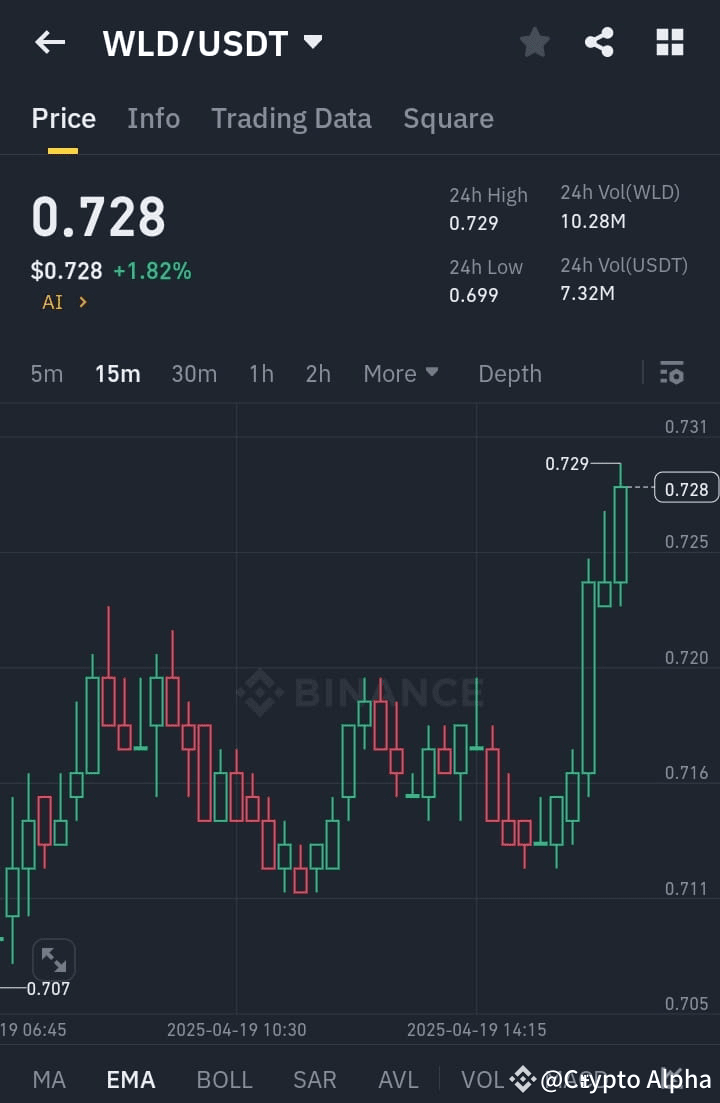This screenshot has width=720, height=1103.
Task: Open the share icon
Action: click(599, 42)
